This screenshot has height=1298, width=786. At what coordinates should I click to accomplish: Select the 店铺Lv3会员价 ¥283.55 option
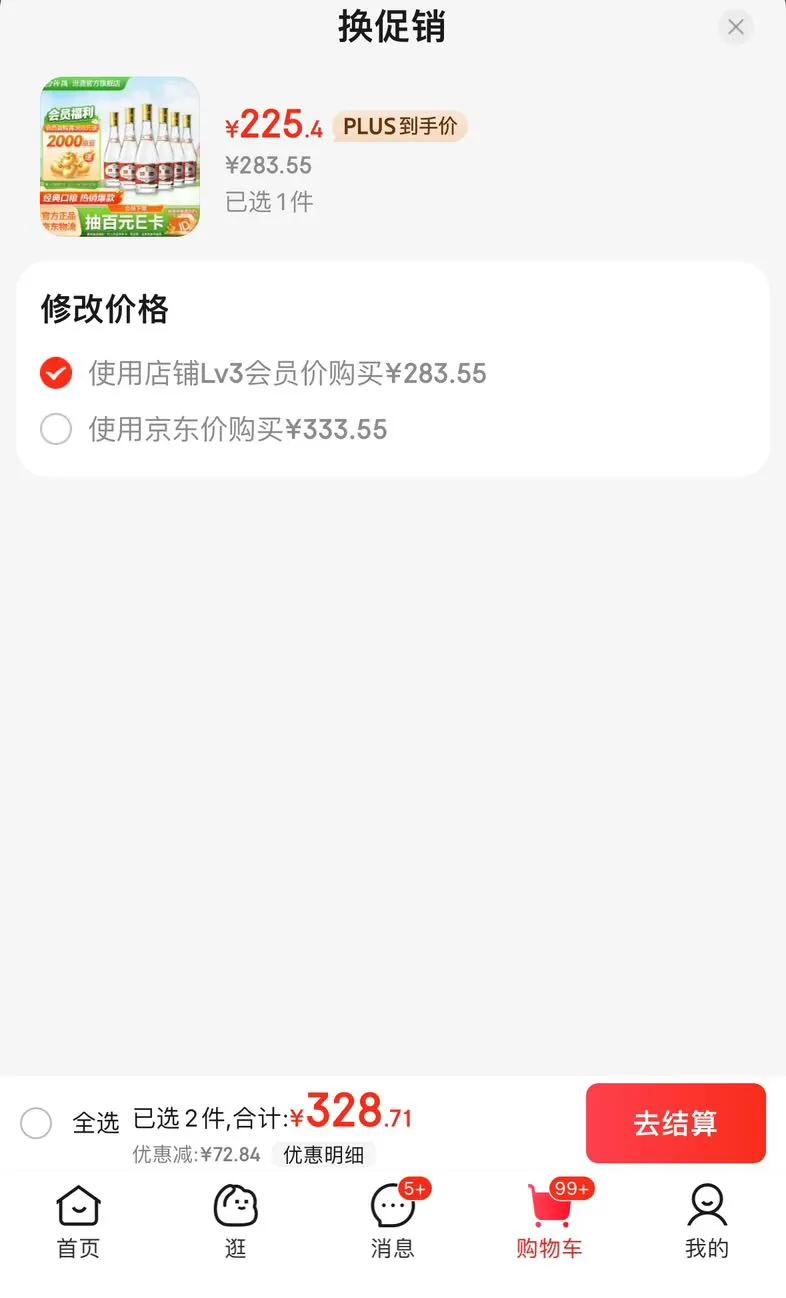pyautogui.click(x=56, y=374)
